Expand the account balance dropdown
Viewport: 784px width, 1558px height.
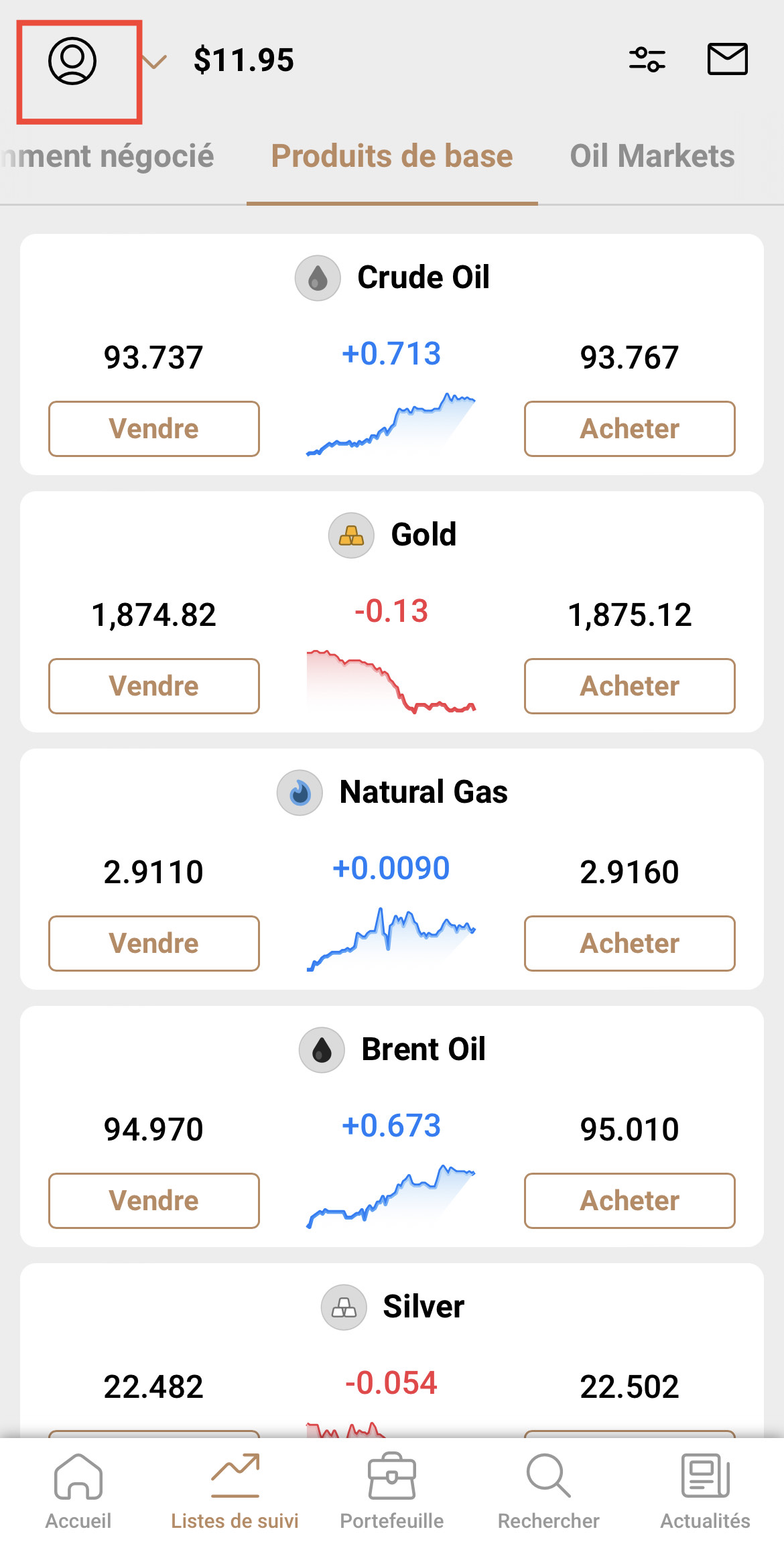(155, 62)
